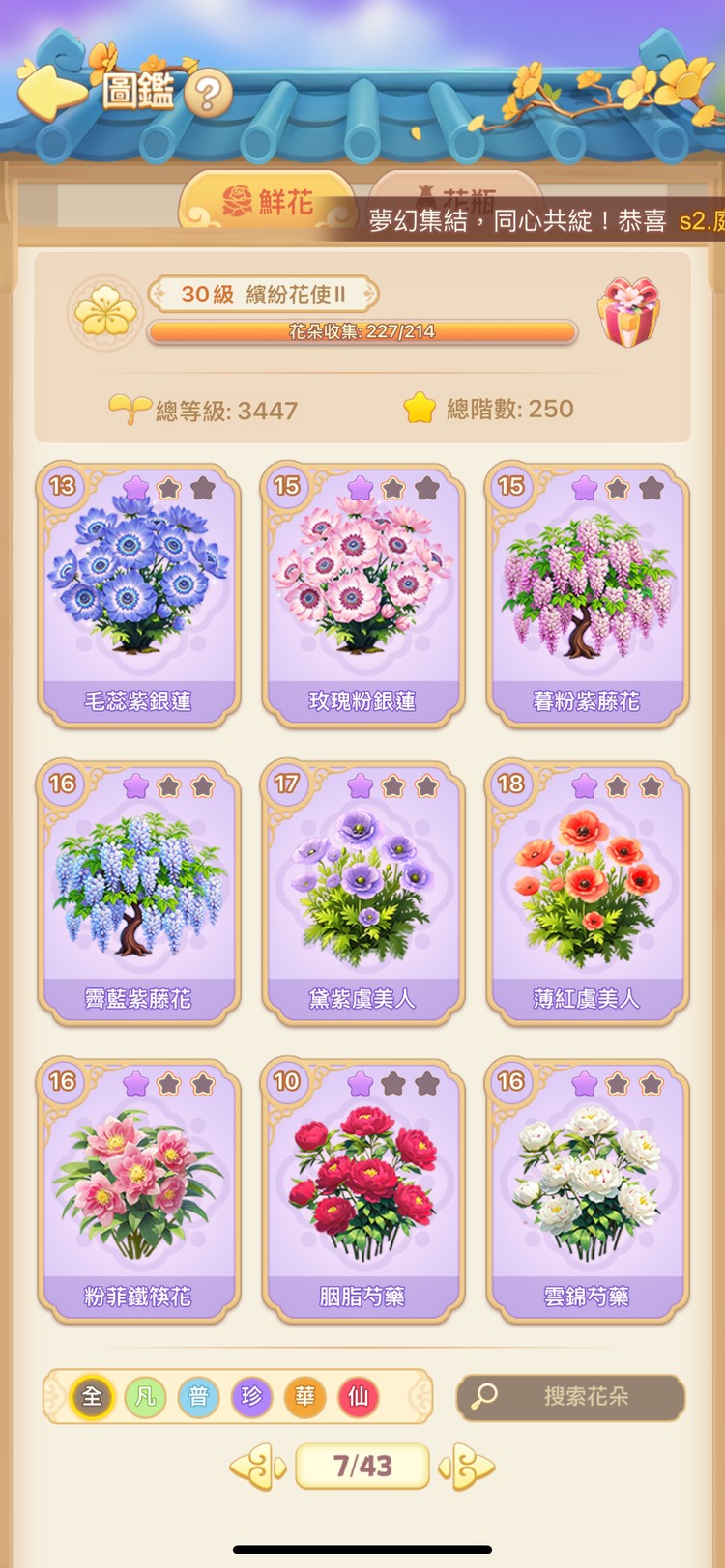This screenshot has width=725, height=1568.
Task: Open the 黛紫虞美人 card
Action: click(x=362, y=890)
